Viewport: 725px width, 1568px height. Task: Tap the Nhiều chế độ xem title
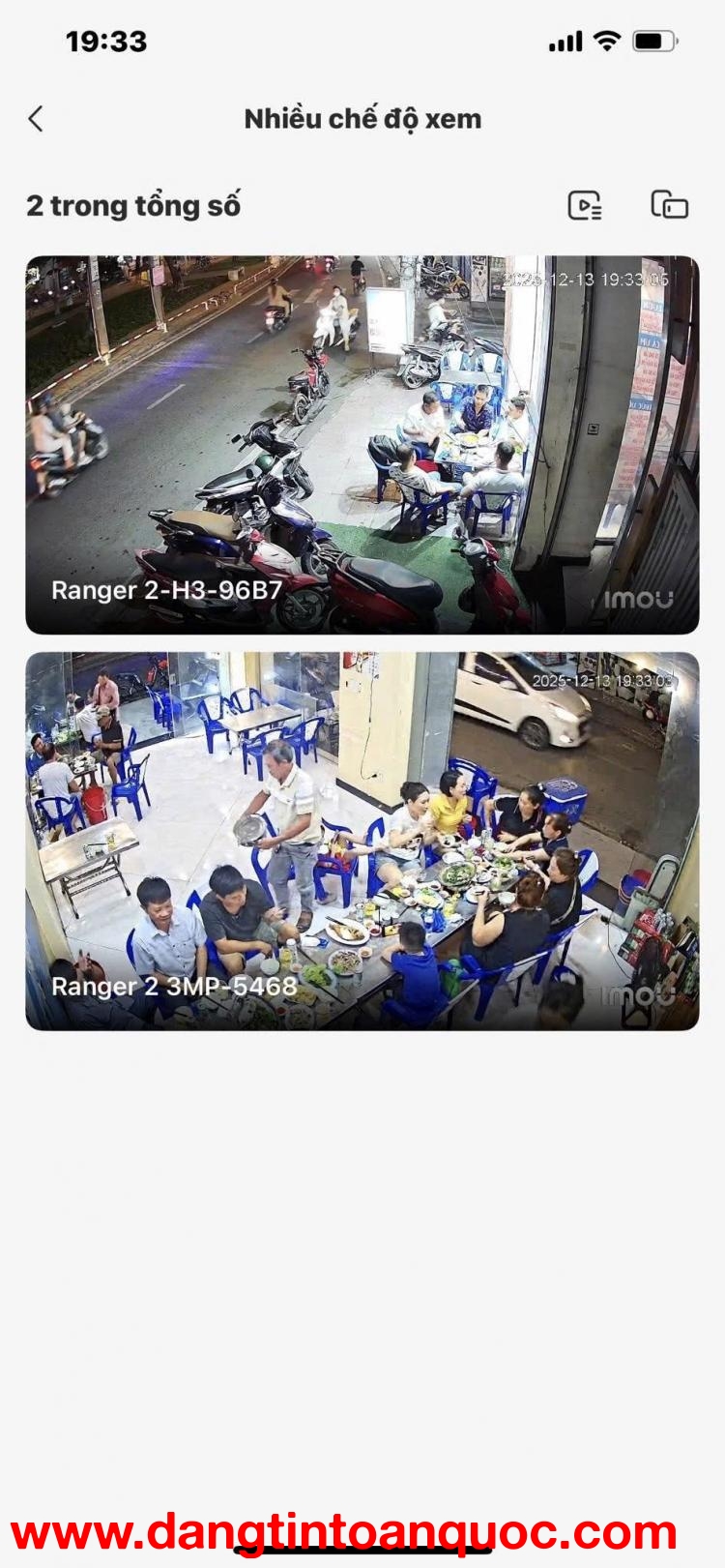tap(362, 118)
